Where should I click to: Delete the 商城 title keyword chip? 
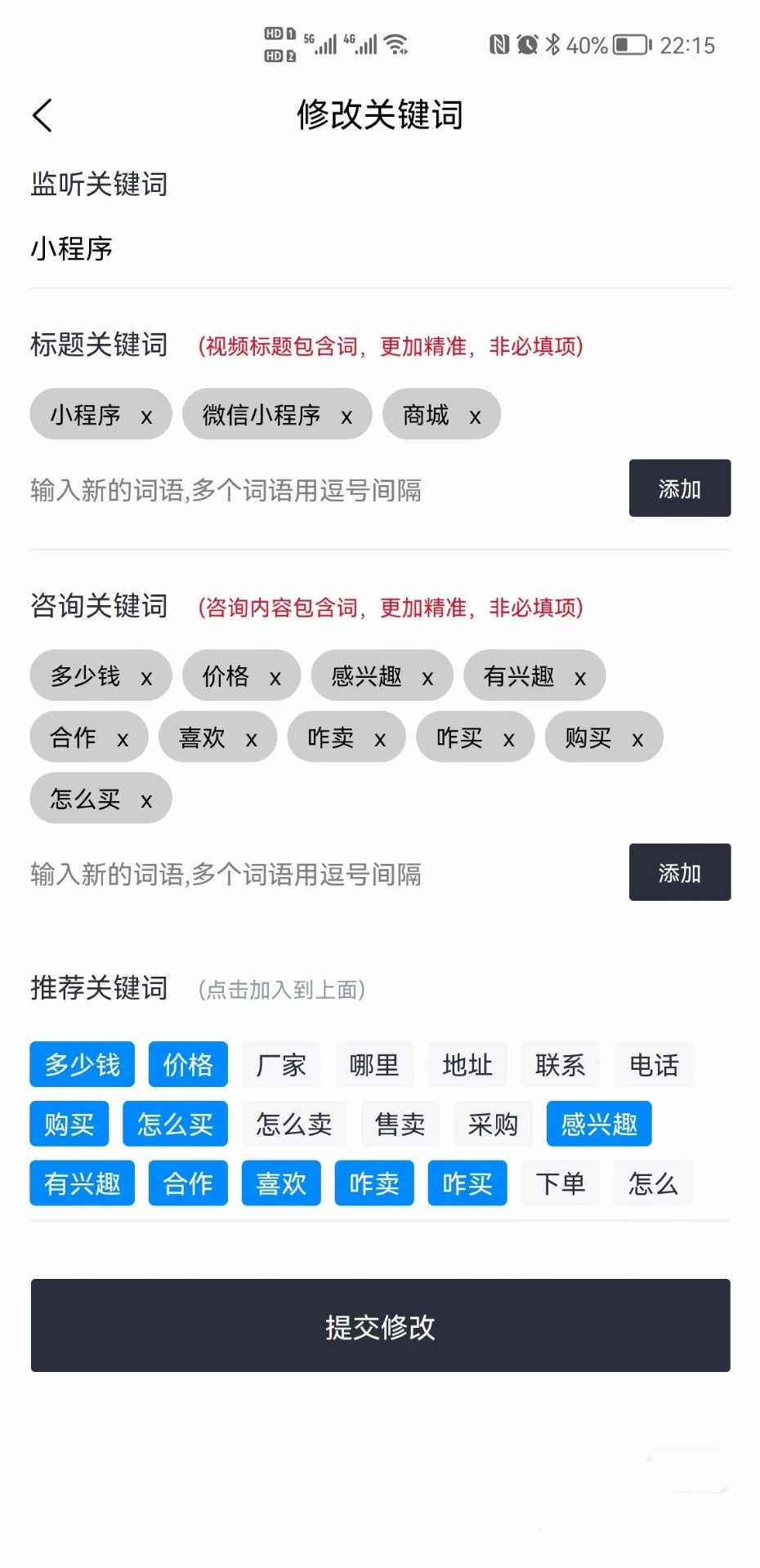(475, 416)
